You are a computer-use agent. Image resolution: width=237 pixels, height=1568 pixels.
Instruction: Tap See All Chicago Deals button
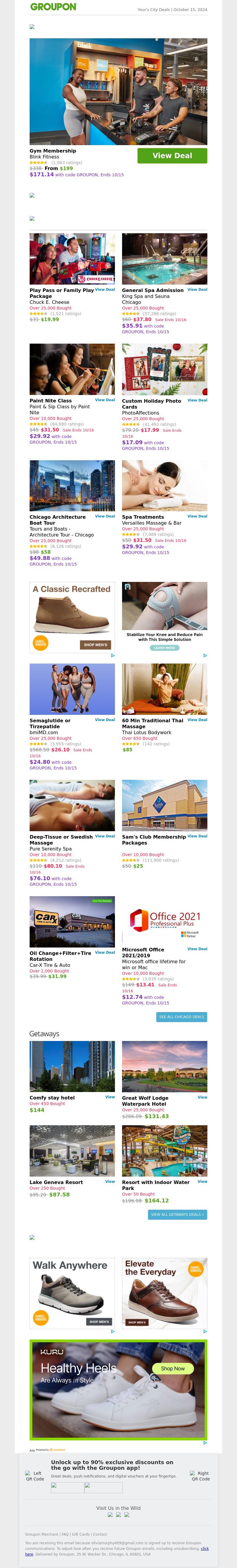click(x=181, y=1017)
